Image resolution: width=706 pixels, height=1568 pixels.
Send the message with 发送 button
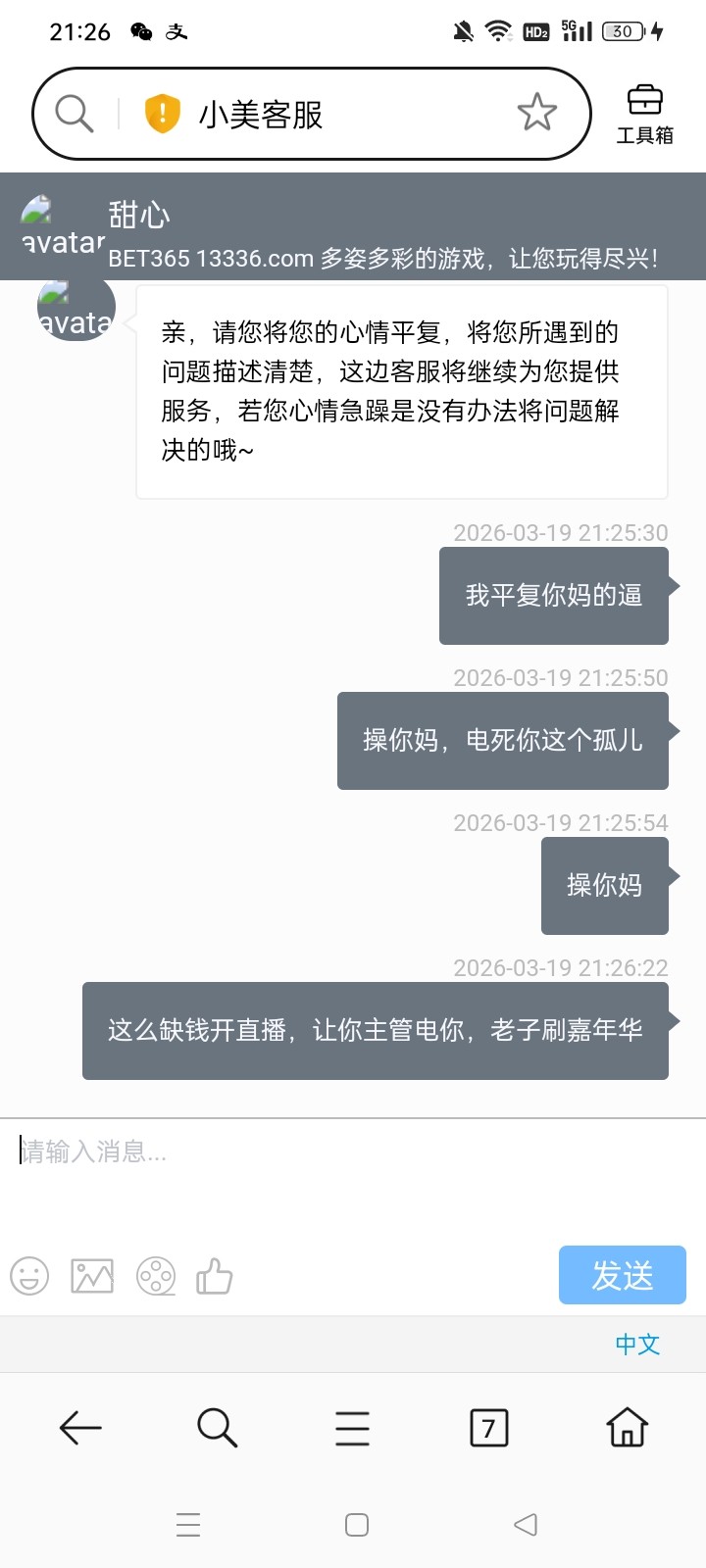pos(622,1275)
